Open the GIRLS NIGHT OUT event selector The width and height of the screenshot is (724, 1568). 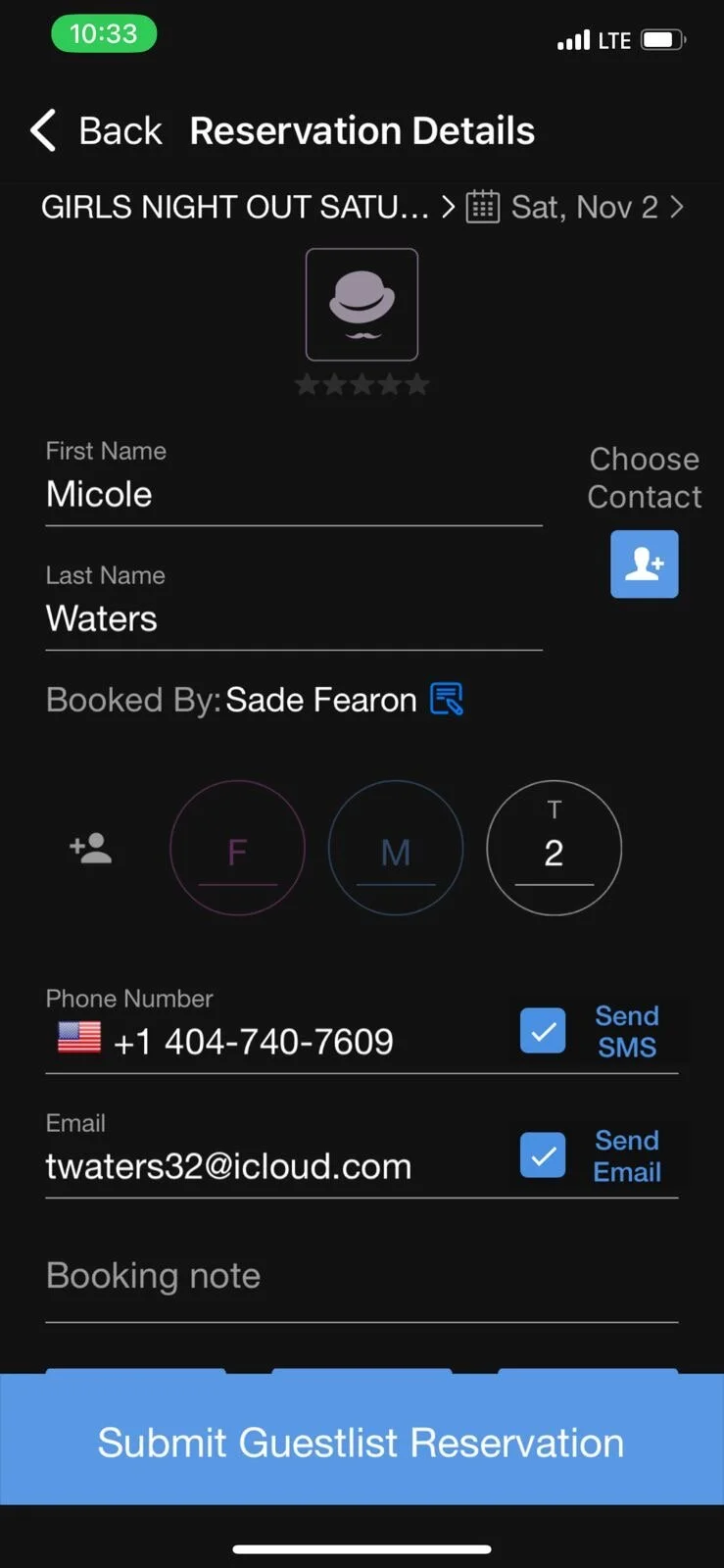tap(248, 207)
